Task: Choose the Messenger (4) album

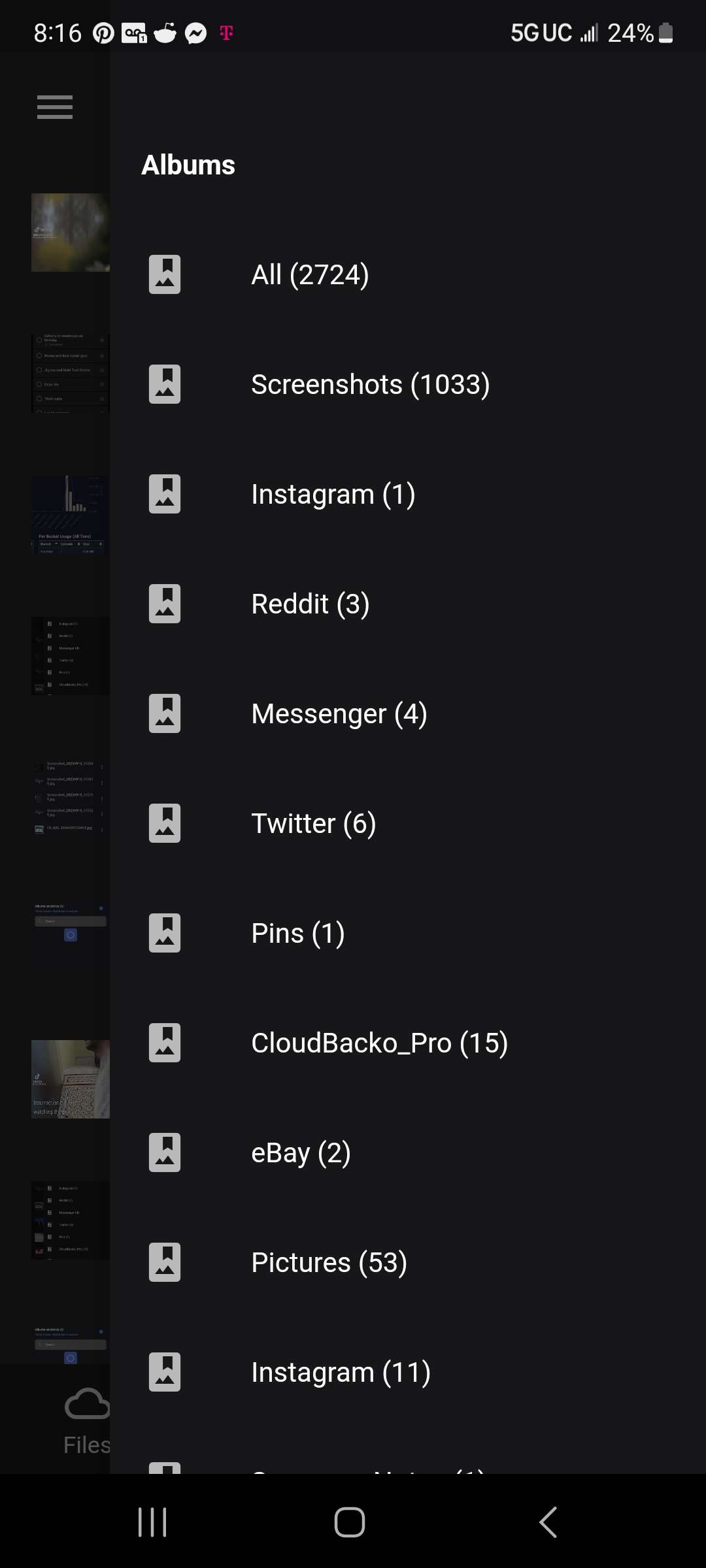Action: [x=408, y=713]
